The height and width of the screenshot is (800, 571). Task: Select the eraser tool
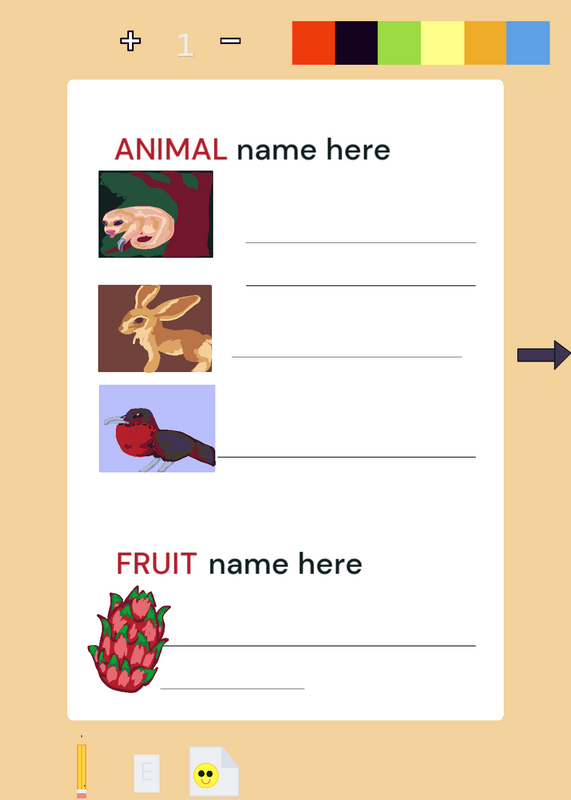[x=146, y=773]
